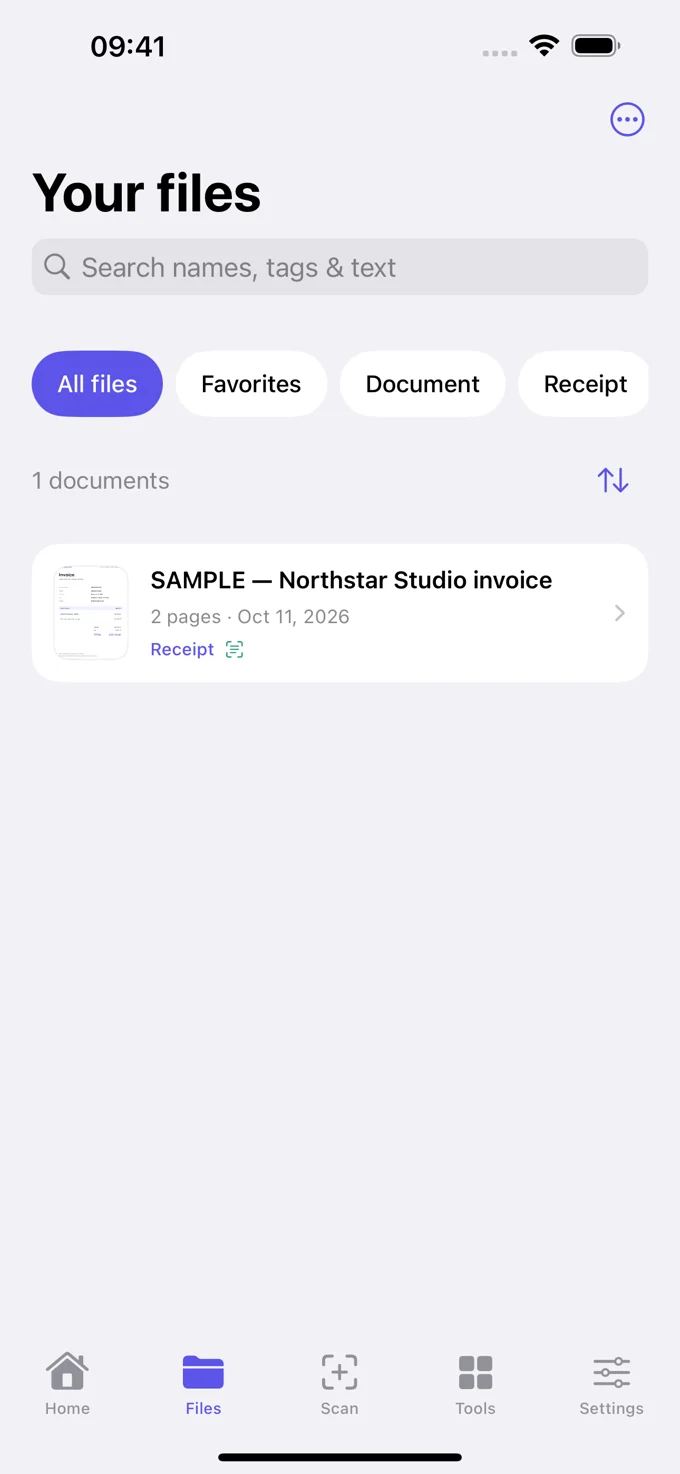Switch to the Files tab

pos(203,1384)
